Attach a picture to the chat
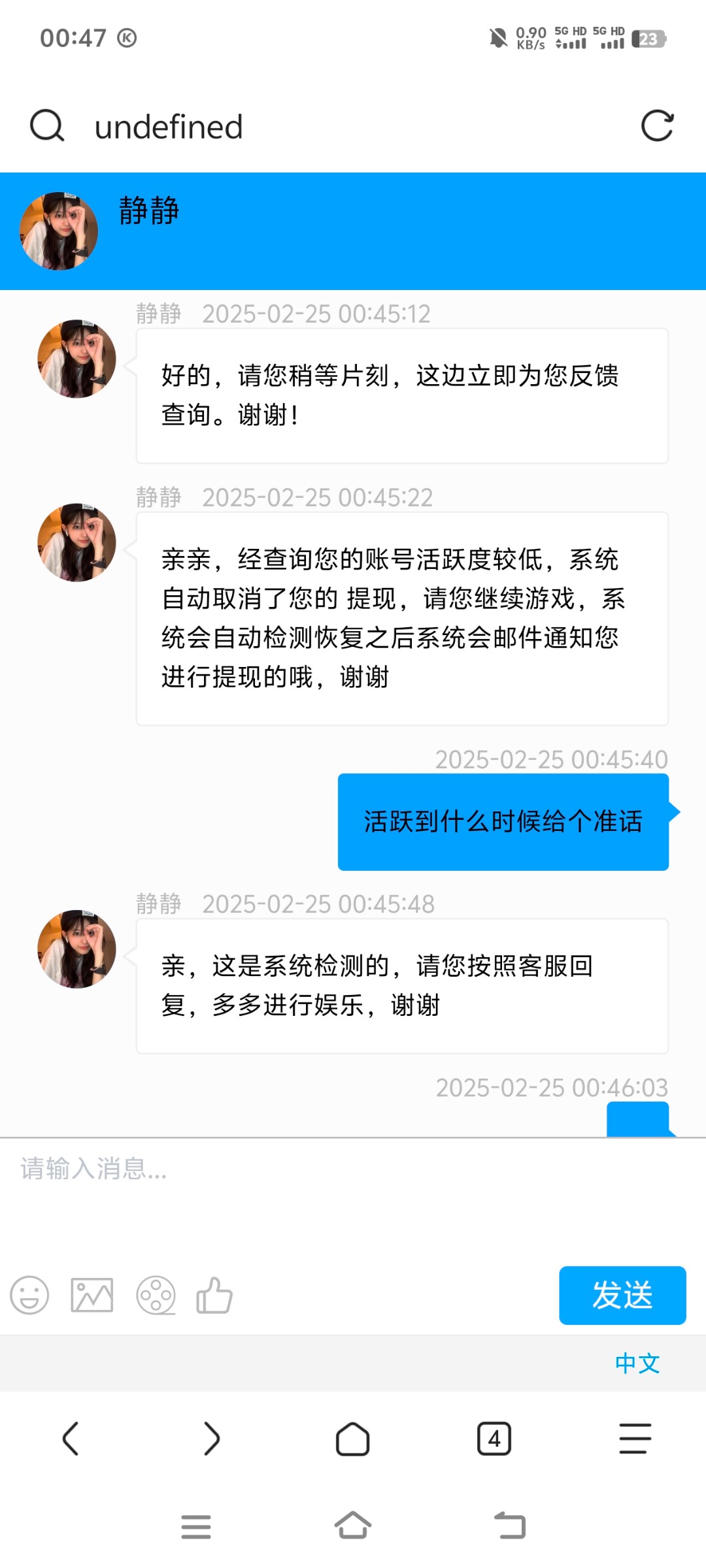The height and width of the screenshot is (1568, 706). [x=92, y=1295]
